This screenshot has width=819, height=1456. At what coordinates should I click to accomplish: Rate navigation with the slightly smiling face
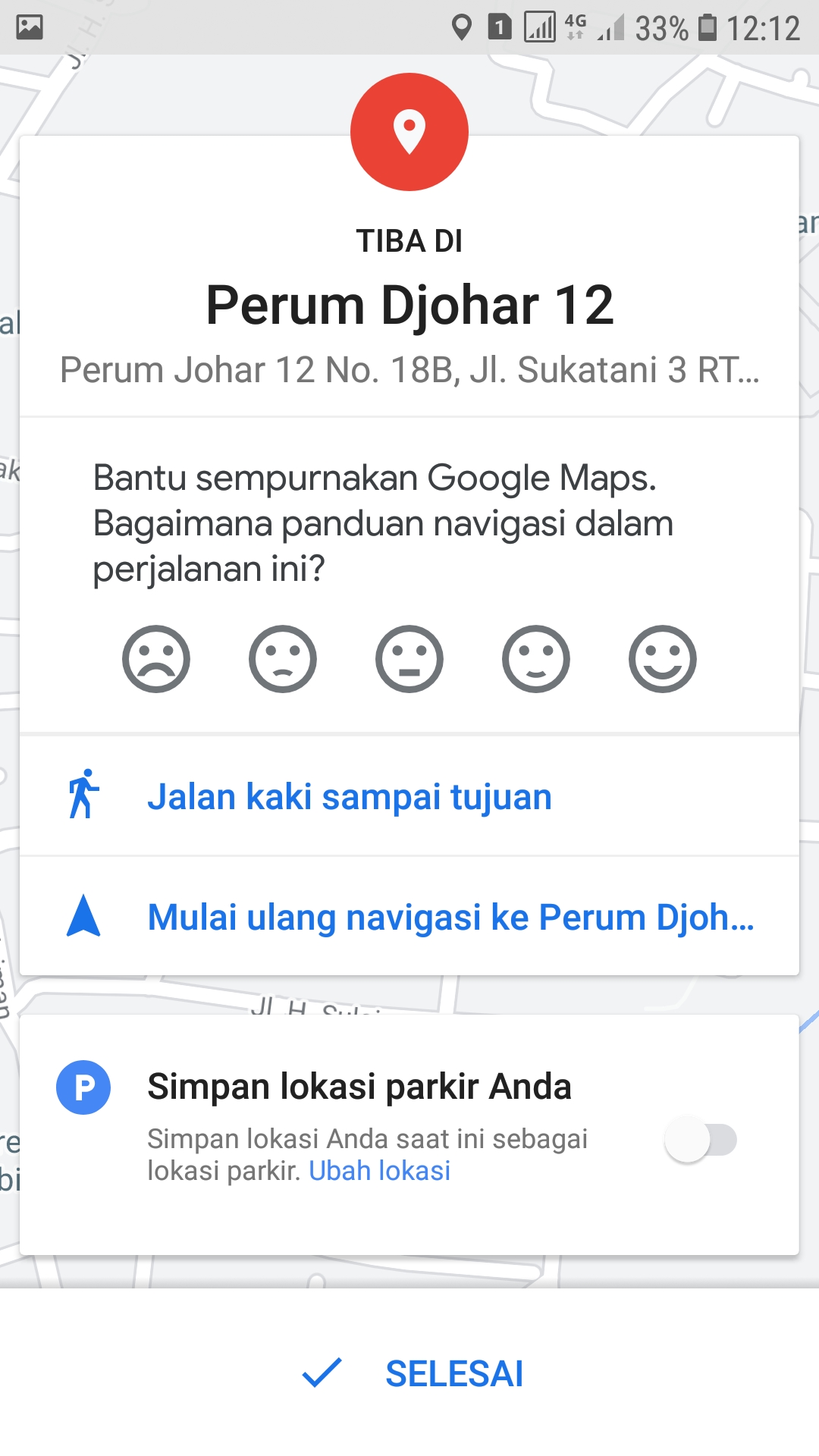click(x=536, y=659)
